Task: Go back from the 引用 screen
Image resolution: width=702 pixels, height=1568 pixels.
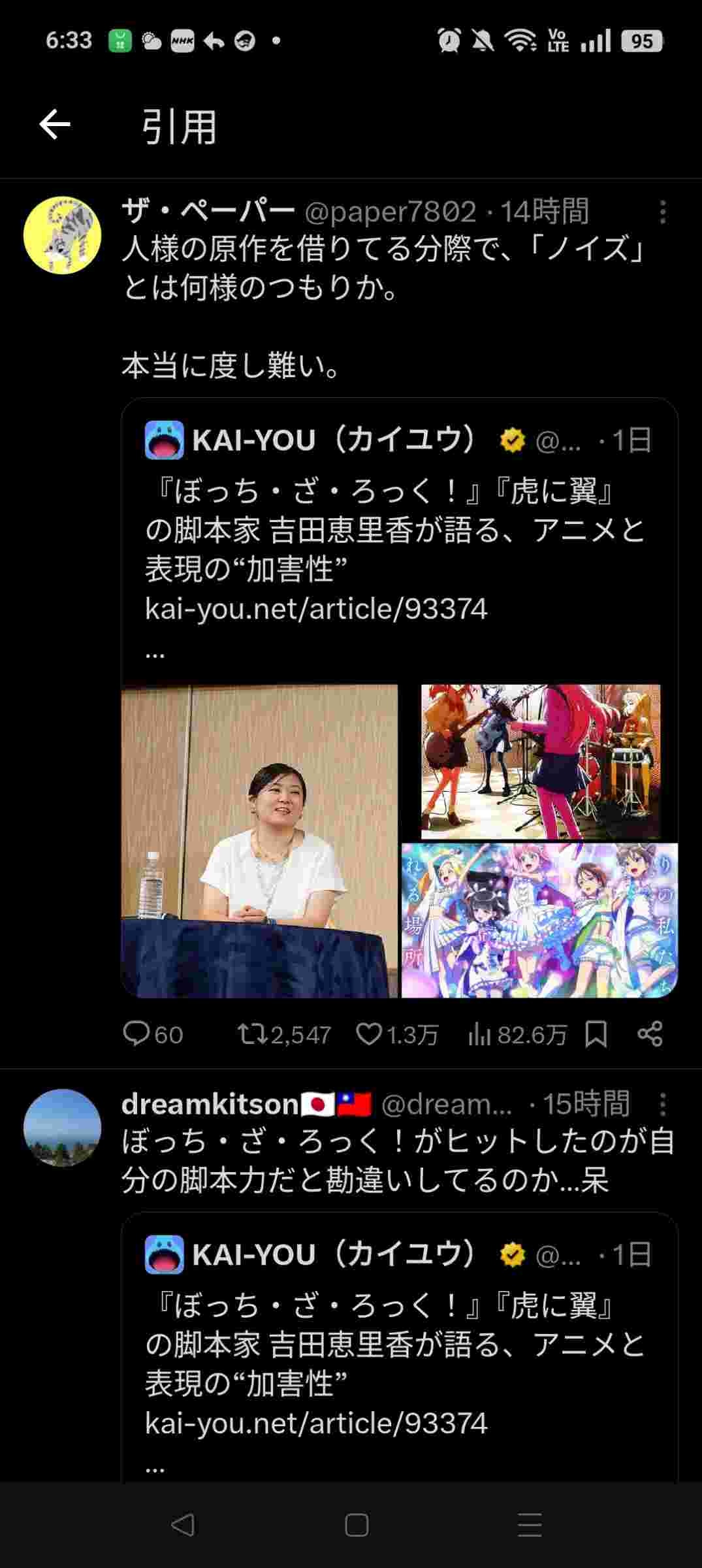Action: (55, 125)
